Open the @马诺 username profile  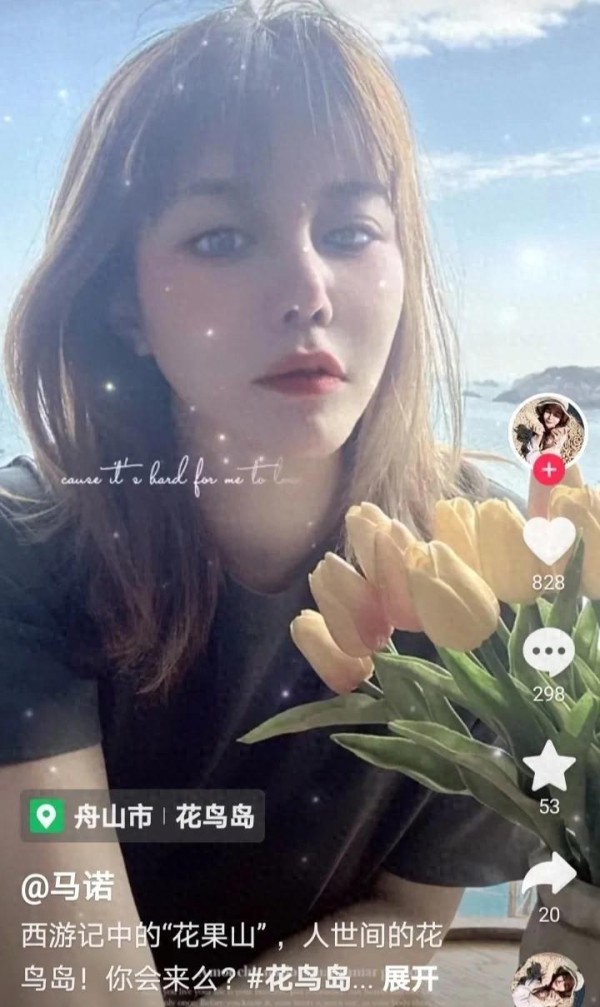67,888
